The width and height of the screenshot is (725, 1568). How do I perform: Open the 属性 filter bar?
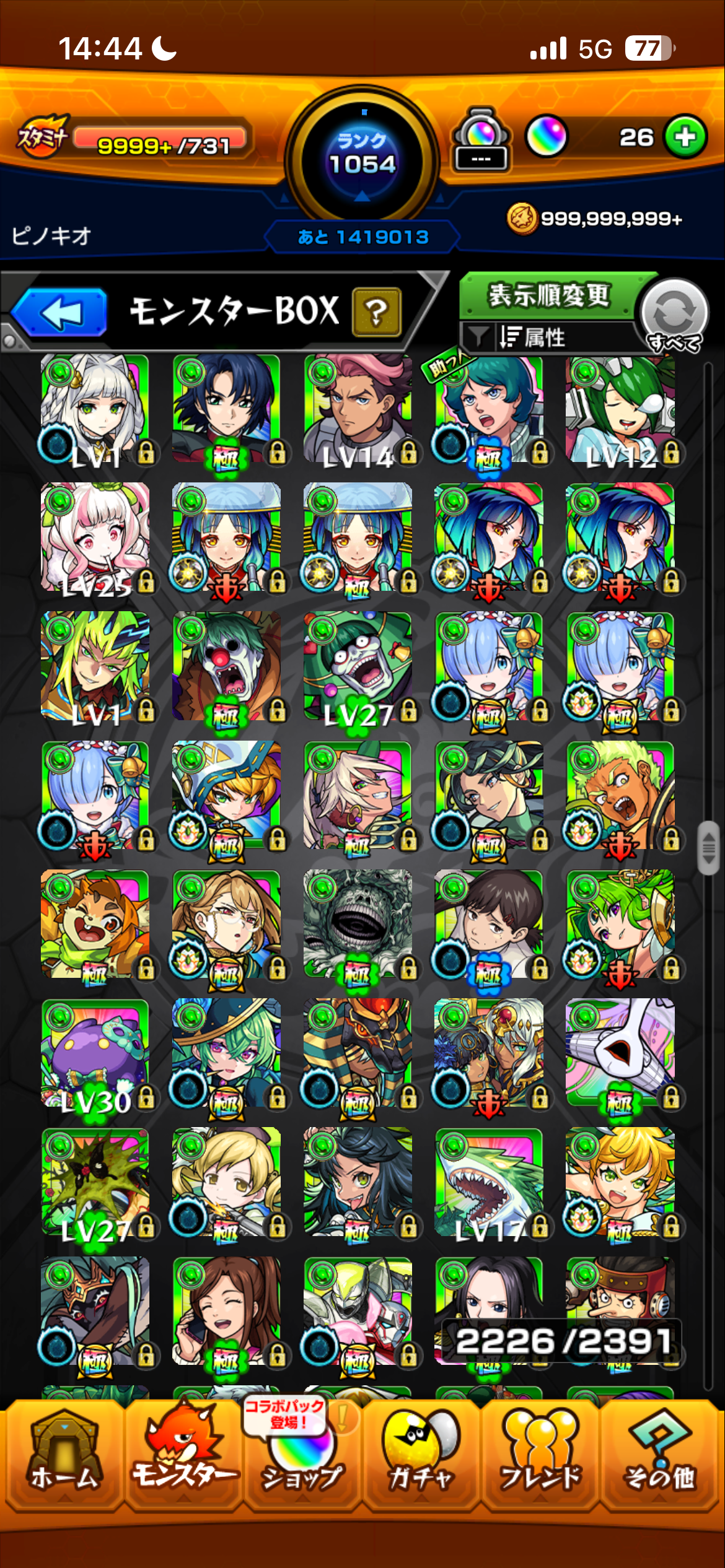point(545,338)
